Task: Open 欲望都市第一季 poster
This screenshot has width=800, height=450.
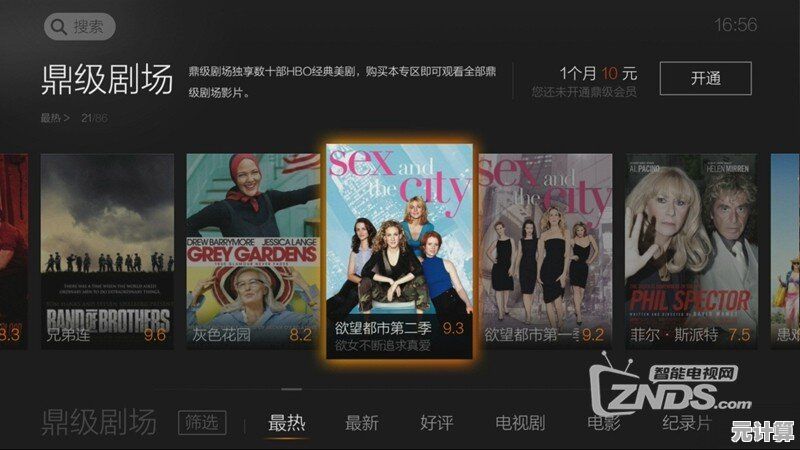Action: click(x=545, y=250)
